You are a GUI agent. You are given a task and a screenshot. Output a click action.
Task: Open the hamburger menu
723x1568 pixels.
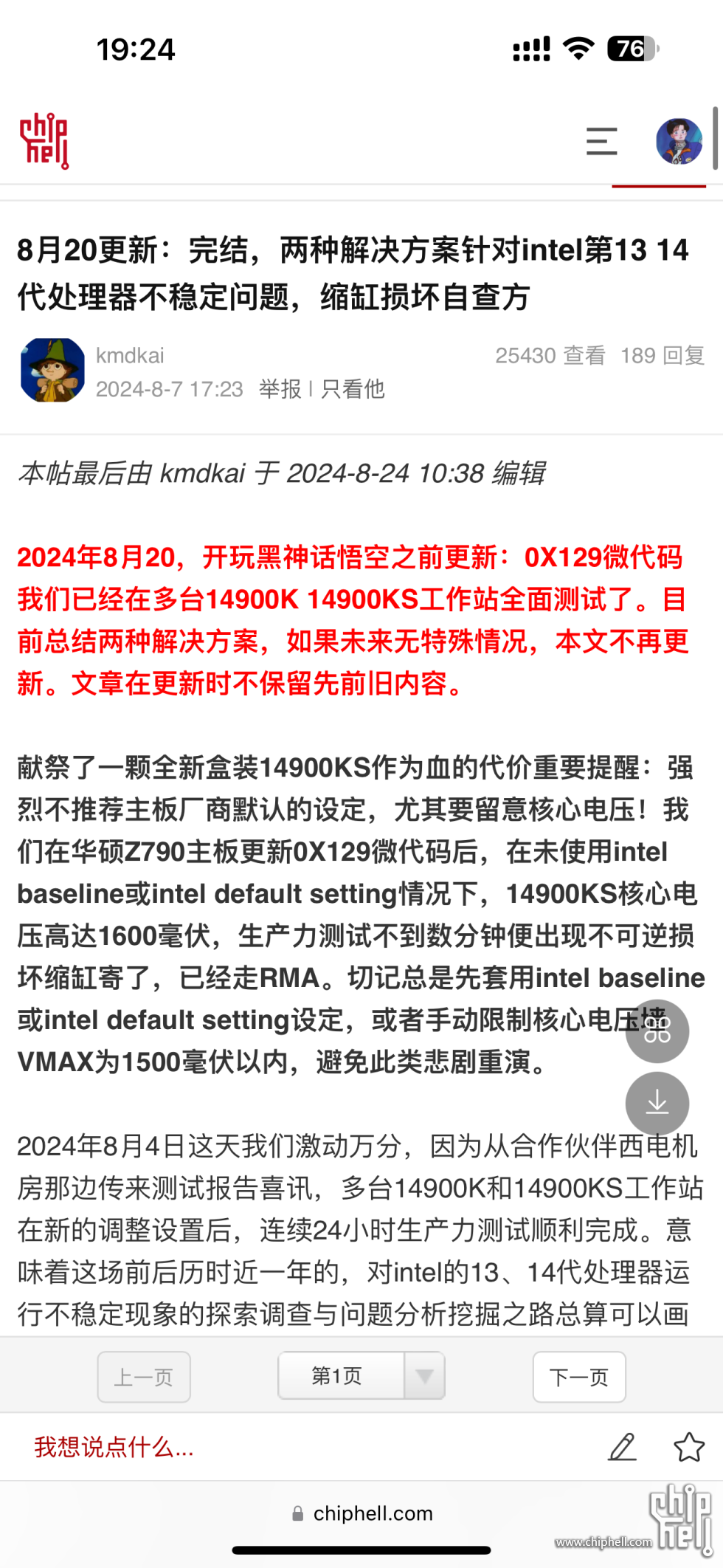pos(601,141)
